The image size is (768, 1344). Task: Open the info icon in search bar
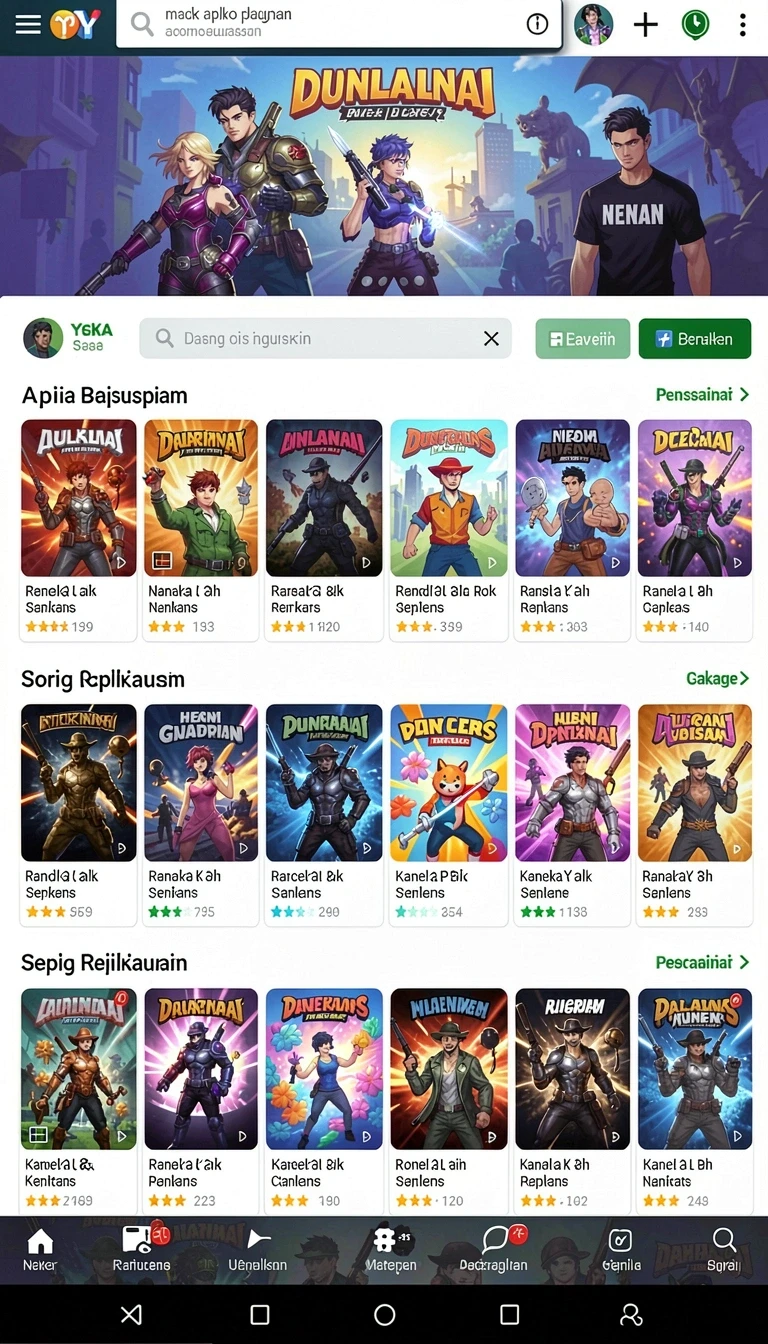tap(538, 24)
